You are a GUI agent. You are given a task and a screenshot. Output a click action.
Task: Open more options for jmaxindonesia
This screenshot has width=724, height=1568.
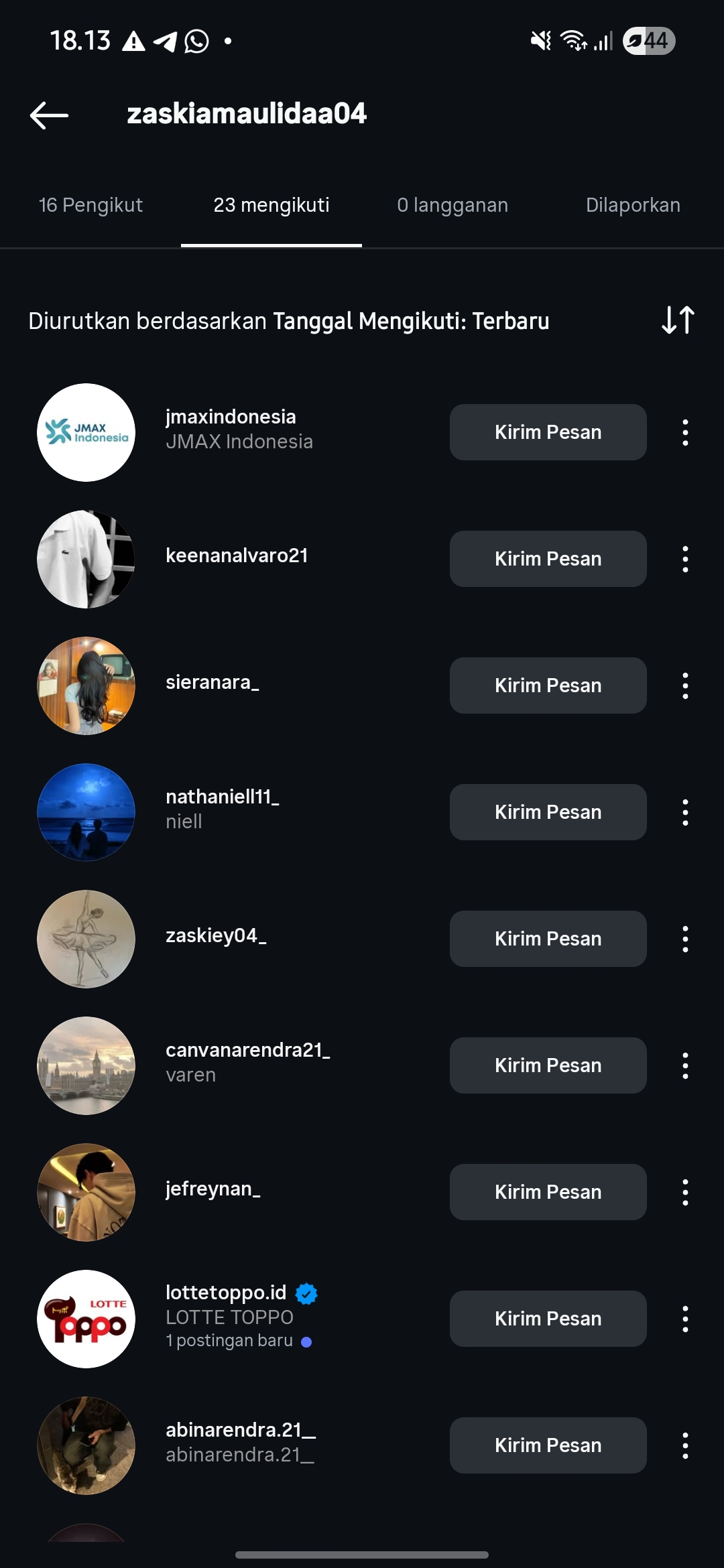685,433
